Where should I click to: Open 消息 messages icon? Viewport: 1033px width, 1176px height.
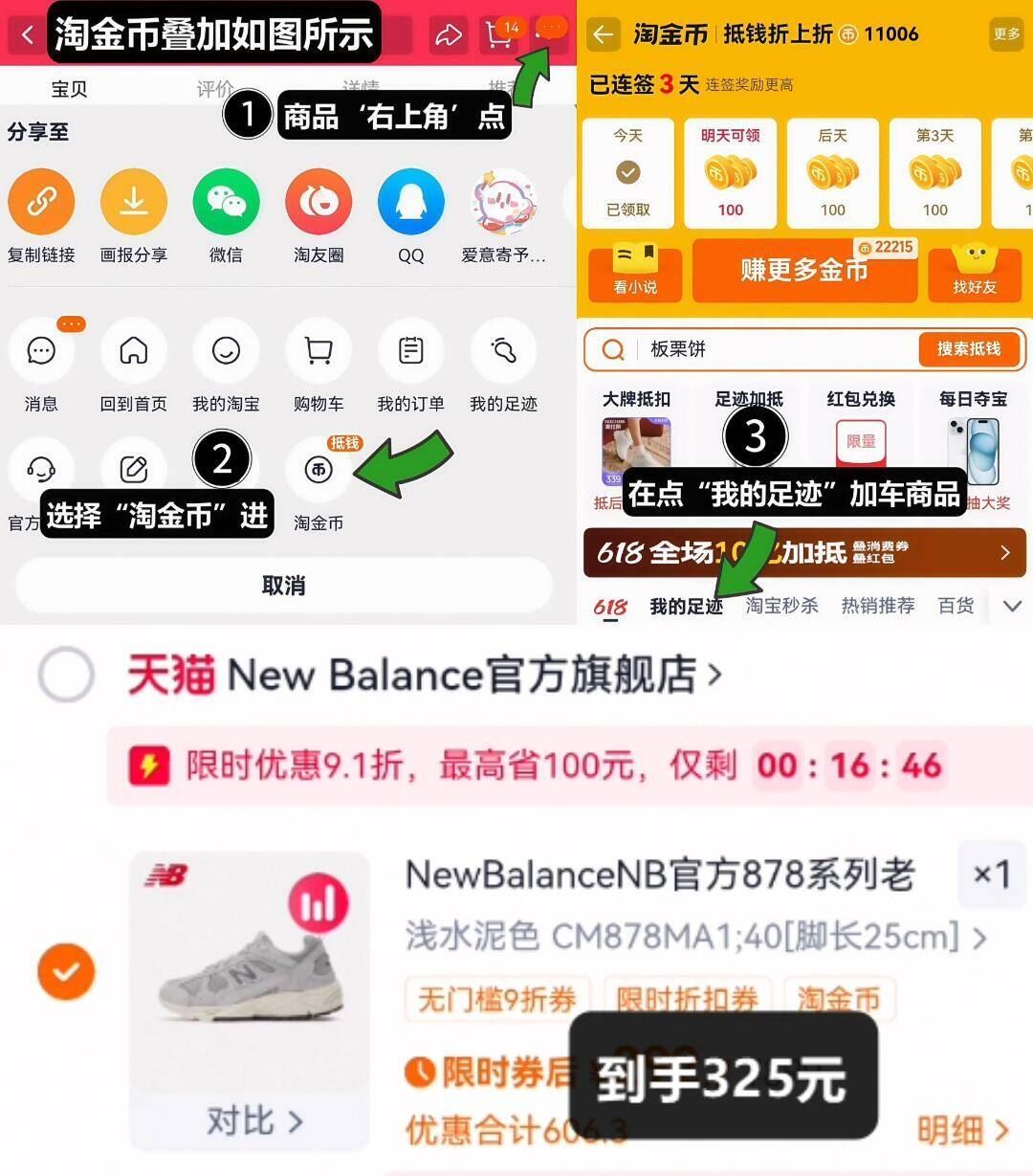41,350
